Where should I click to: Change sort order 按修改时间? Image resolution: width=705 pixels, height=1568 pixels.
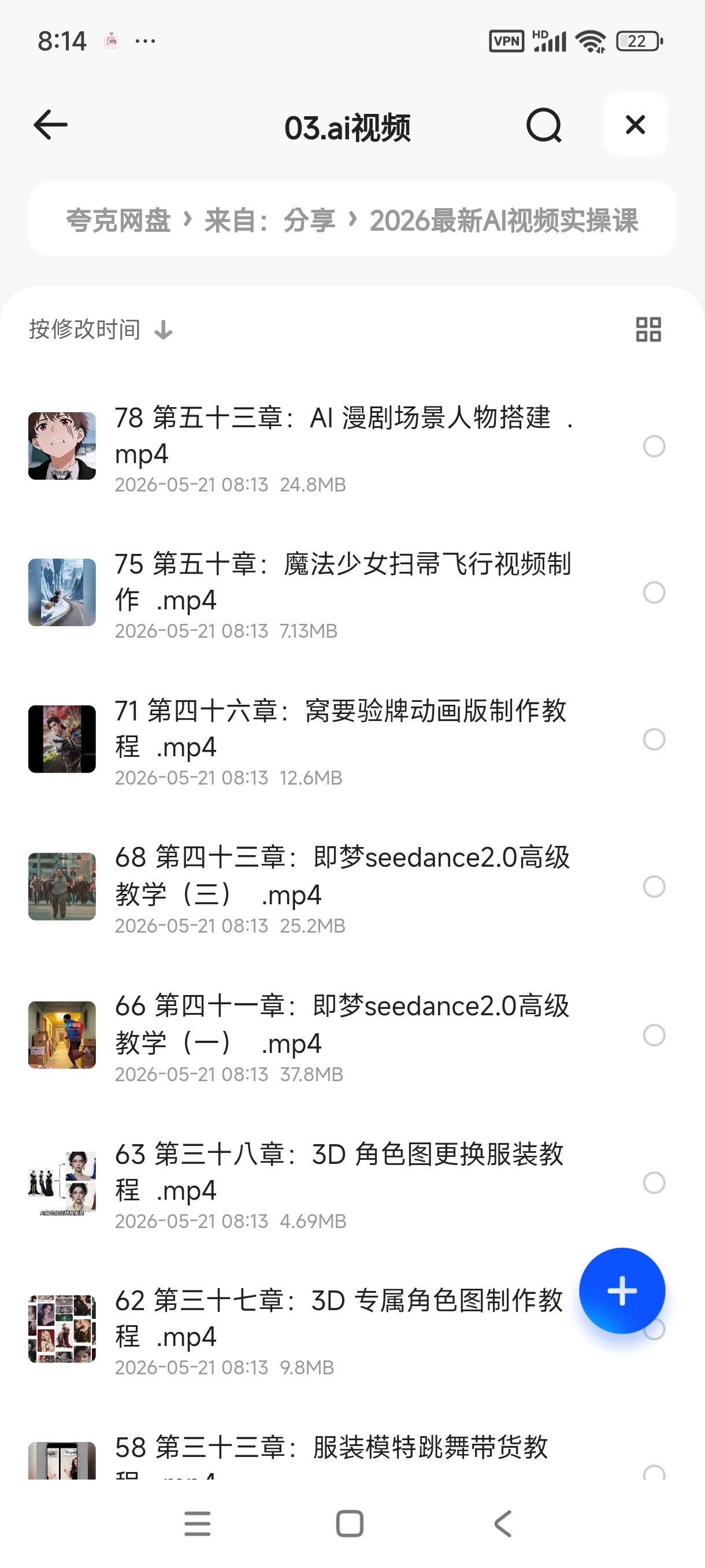point(101,330)
